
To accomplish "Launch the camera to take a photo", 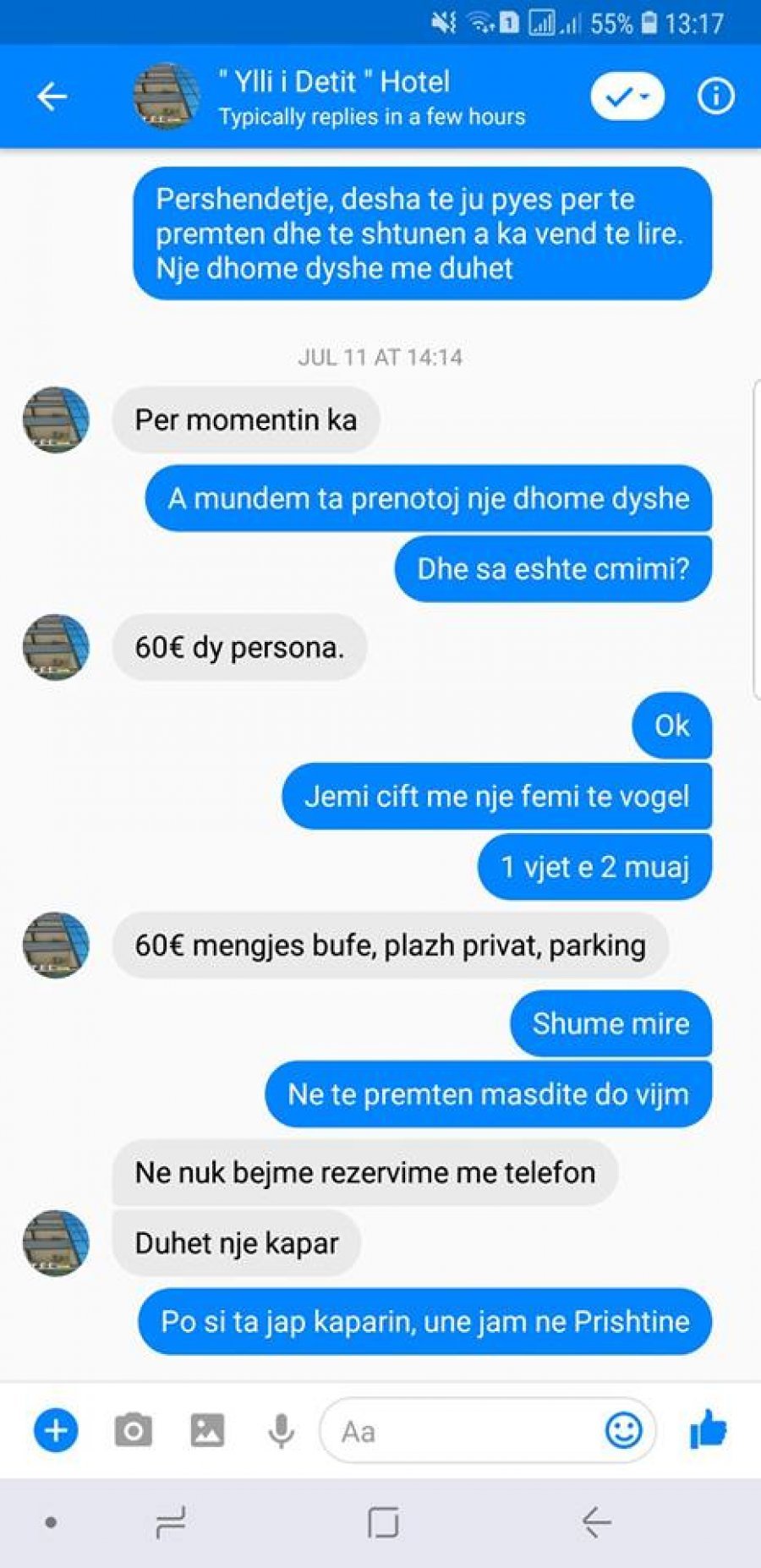I will pos(133,1431).
